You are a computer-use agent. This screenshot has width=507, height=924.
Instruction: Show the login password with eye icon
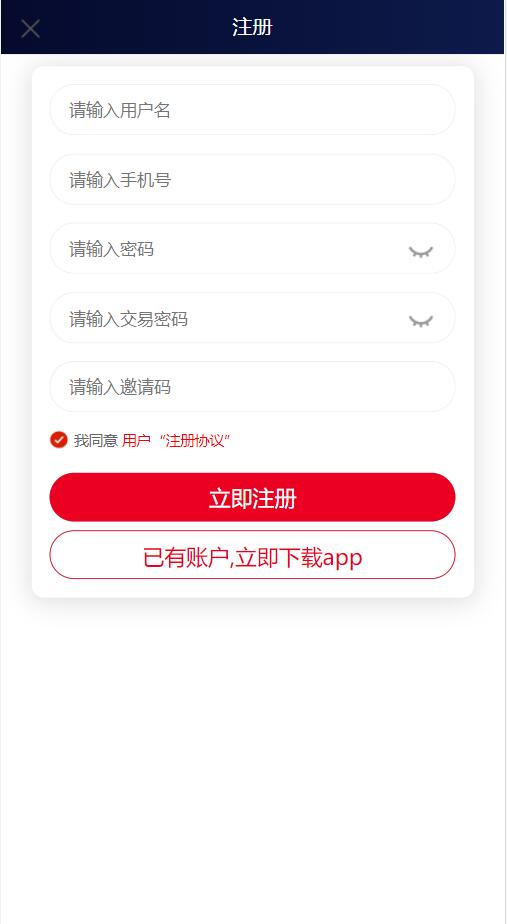point(421,252)
